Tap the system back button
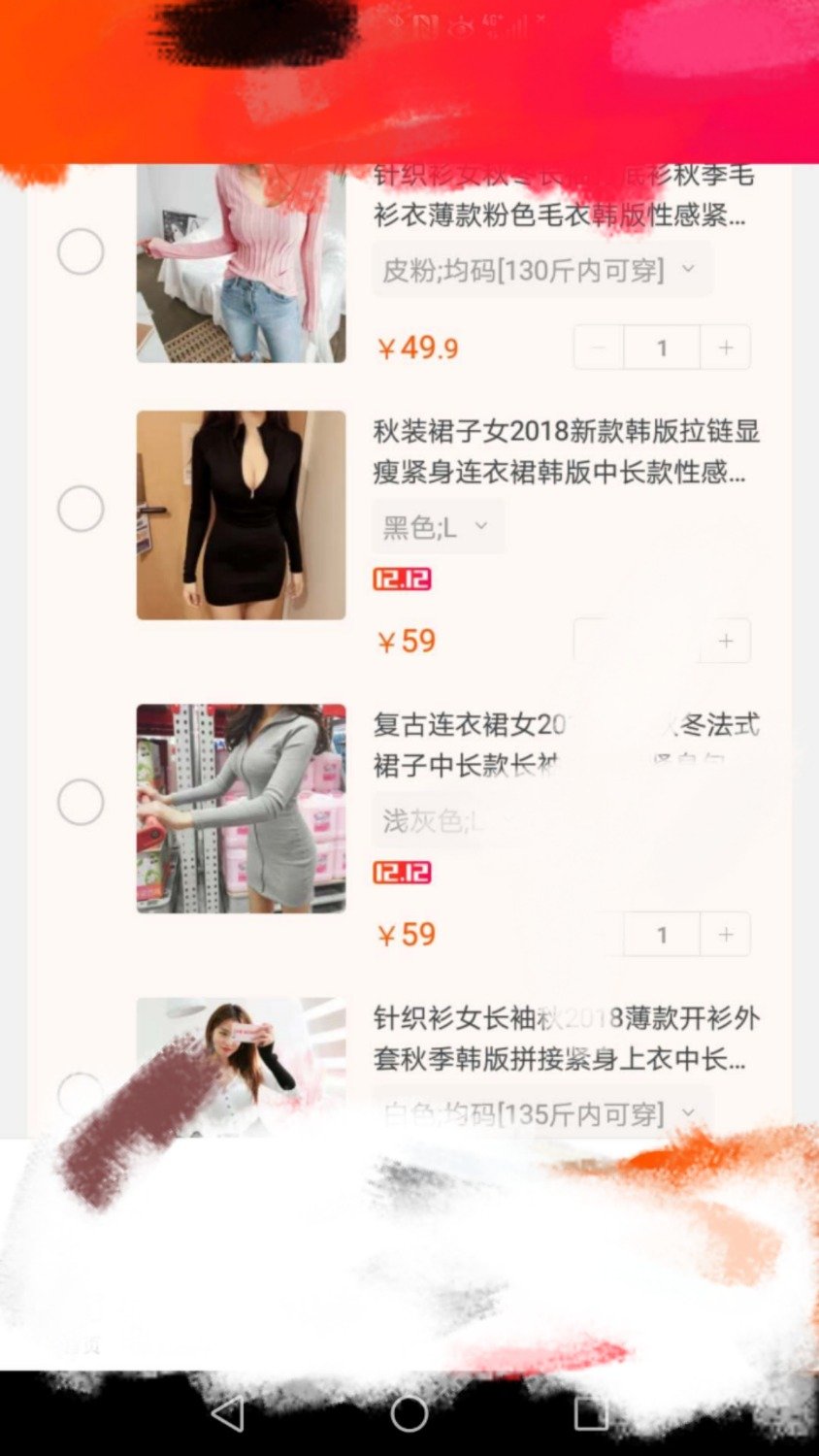Image resolution: width=819 pixels, height=1456 pixels. click(x=228, y=1413)
